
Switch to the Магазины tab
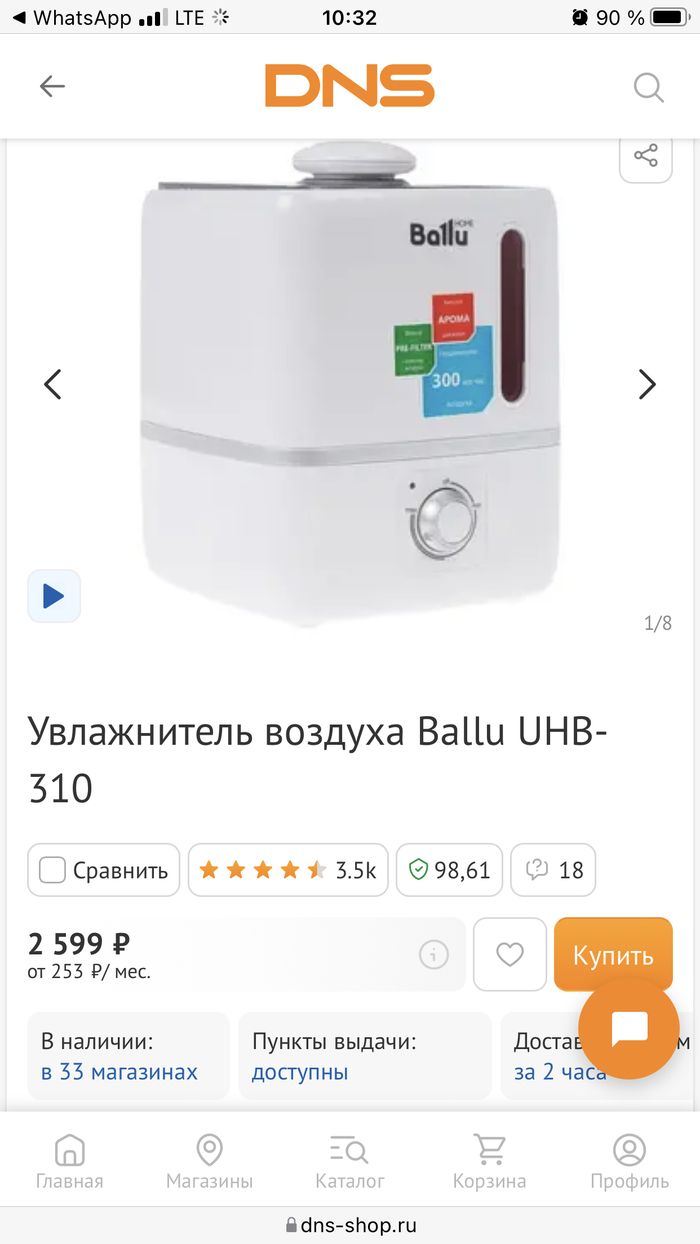pos(209,1162)
